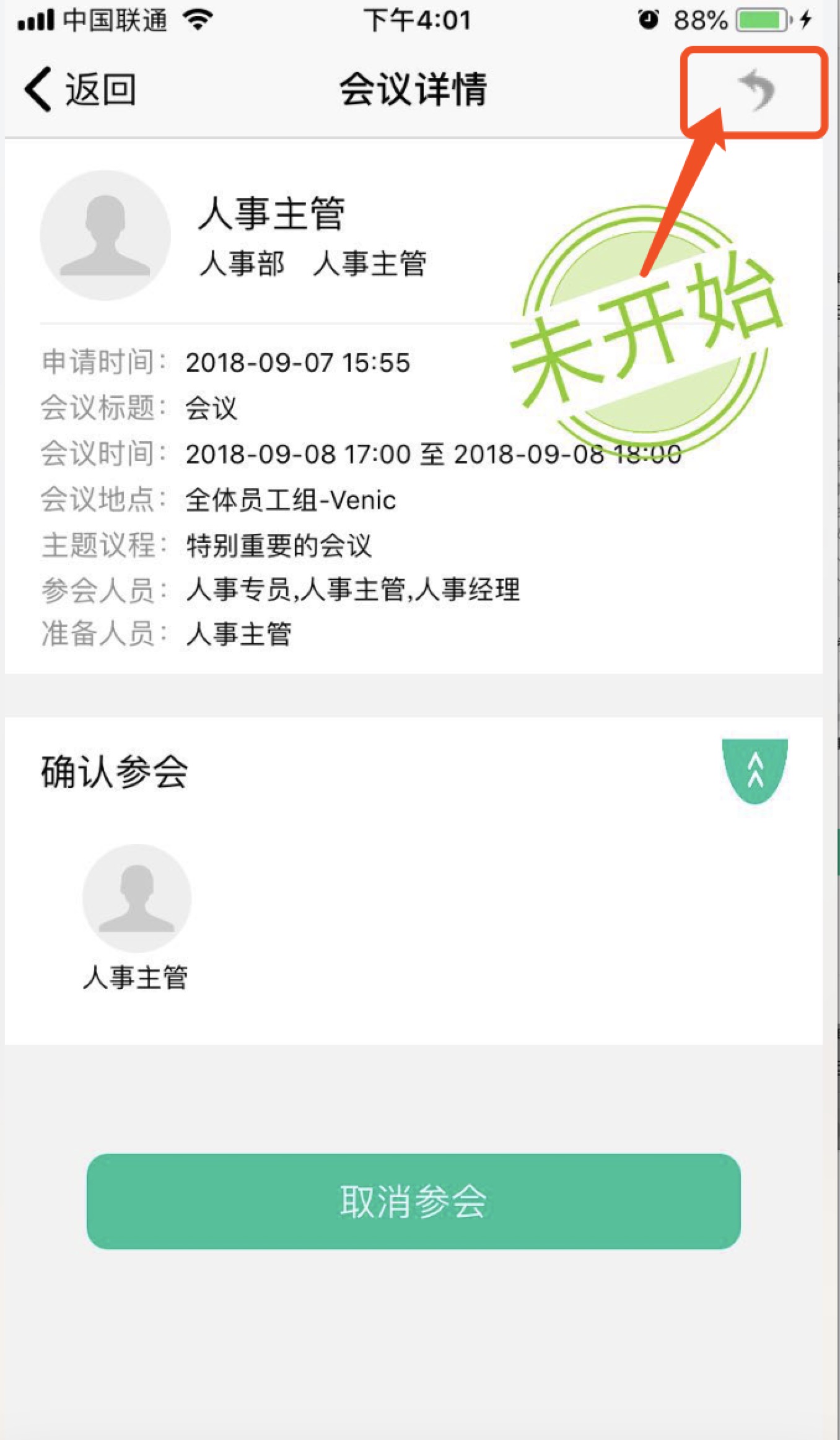Tap the curved arrow icon in header
Viewport: 840px width, 1440px height.
(757, 90)
